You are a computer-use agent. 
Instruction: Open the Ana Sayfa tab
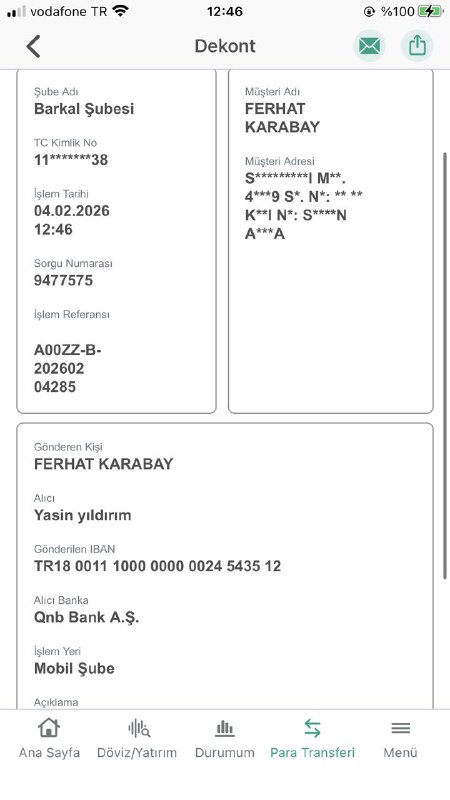coord(49,738)
